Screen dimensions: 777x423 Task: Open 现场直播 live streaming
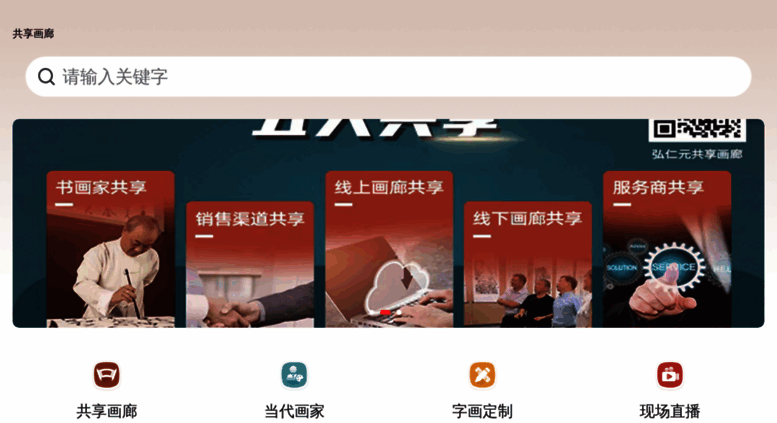pos(669,388)
